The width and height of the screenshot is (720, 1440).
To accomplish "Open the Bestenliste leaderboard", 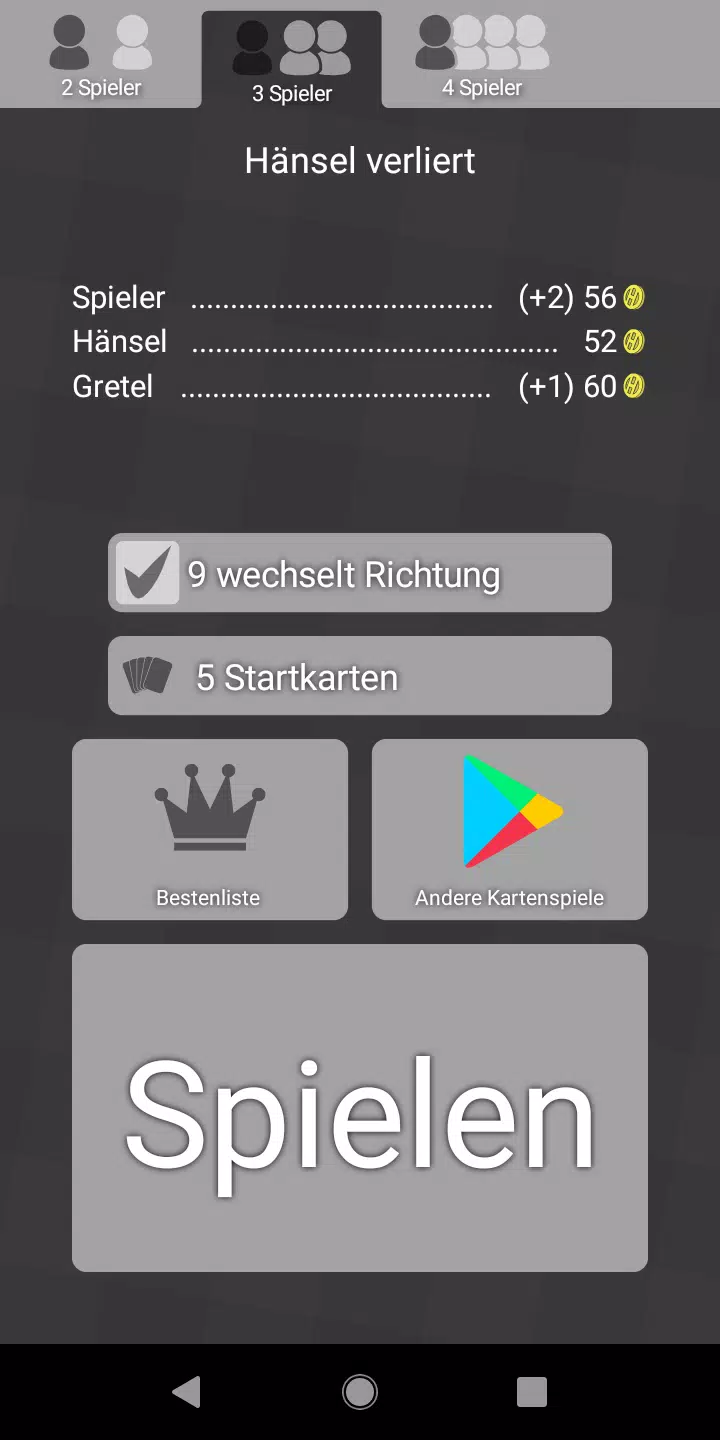I will [209, 829].
